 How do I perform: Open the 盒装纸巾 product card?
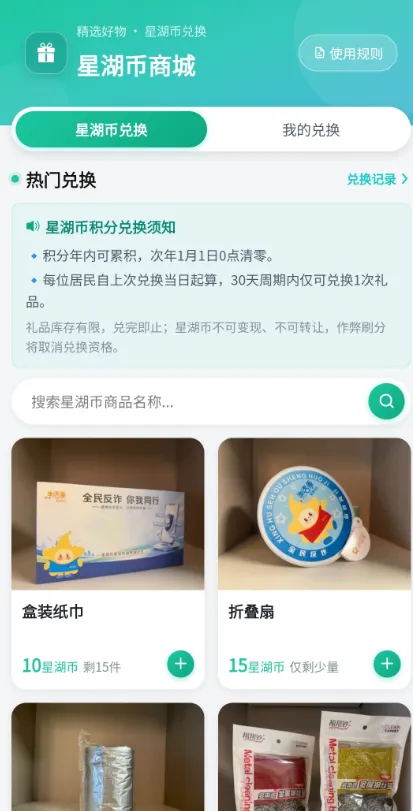point(108,564)
